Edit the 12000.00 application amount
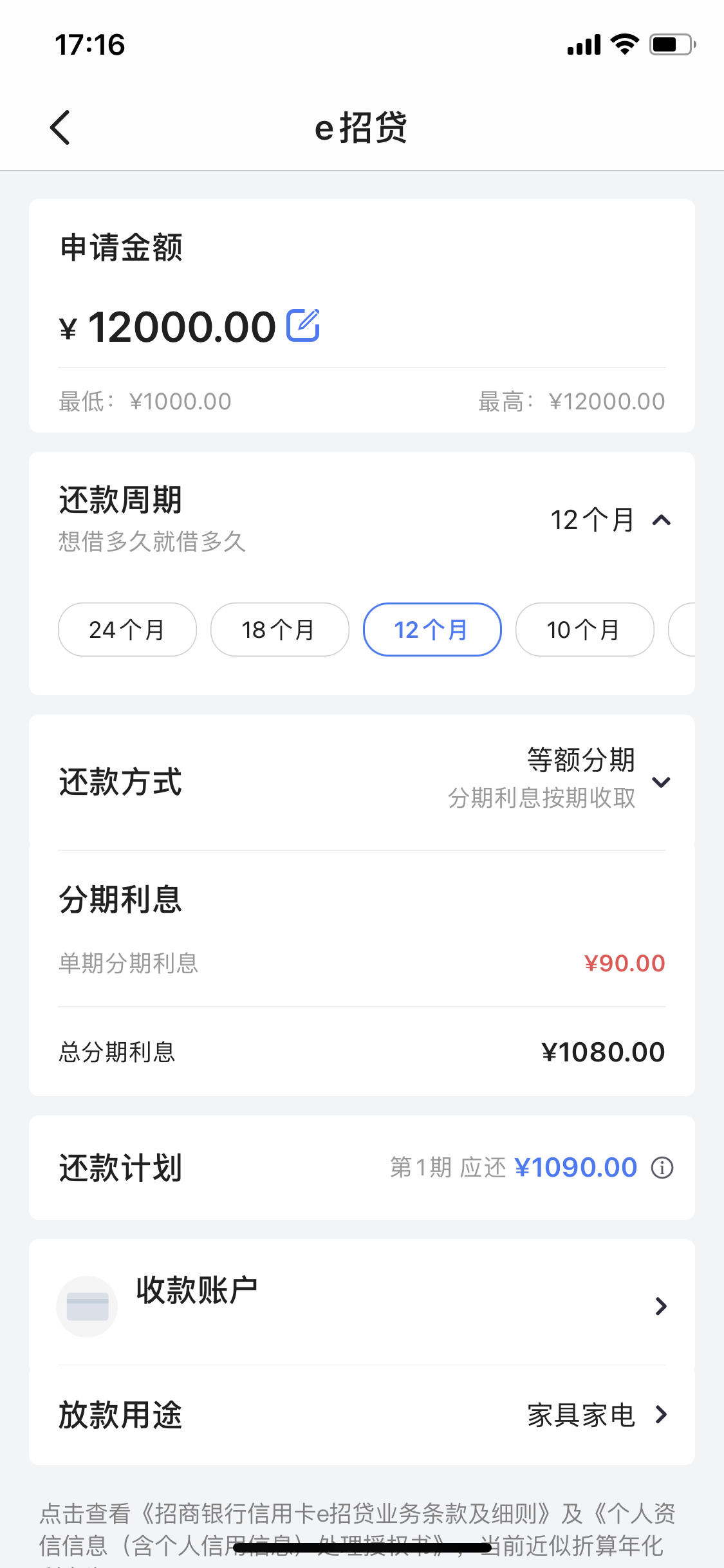 point(303,325)
